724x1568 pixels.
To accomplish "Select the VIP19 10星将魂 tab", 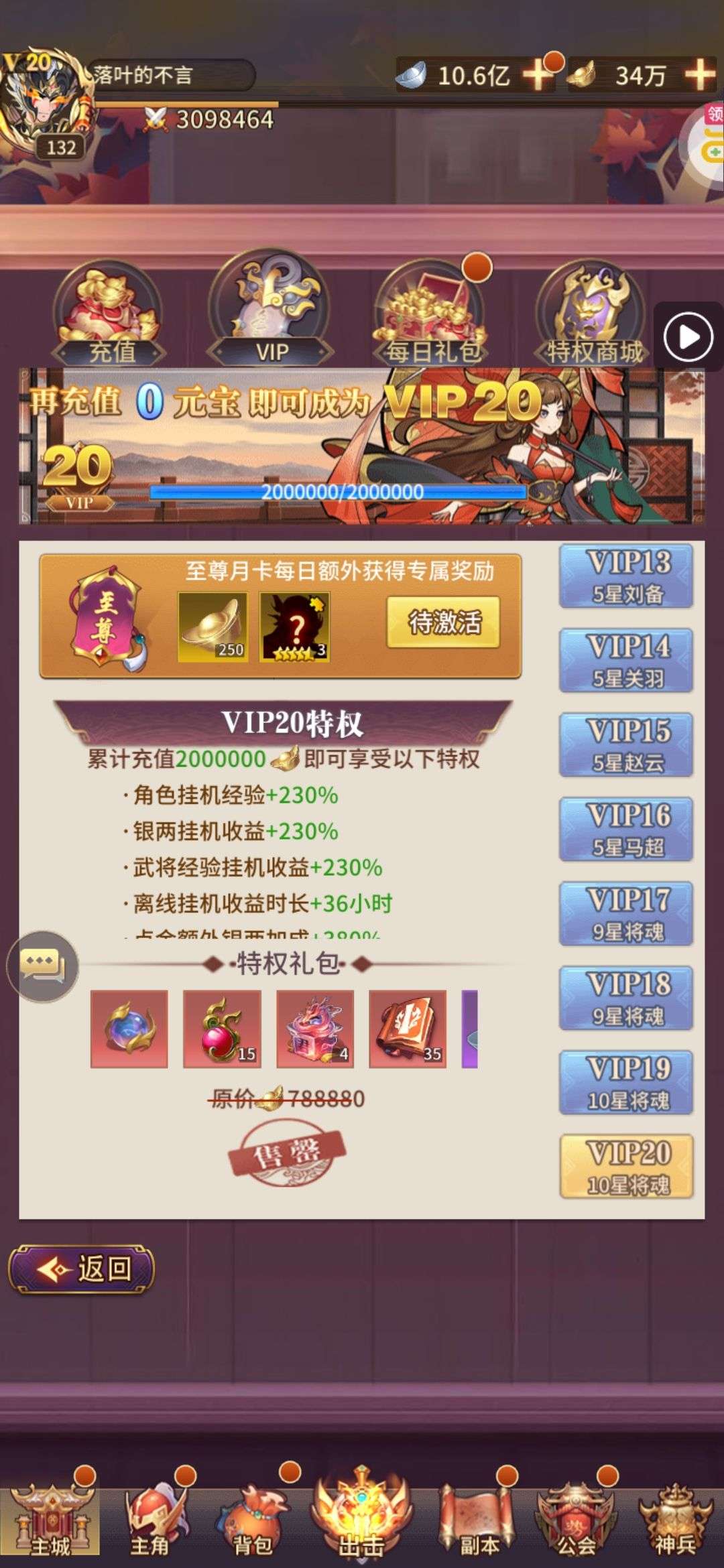I will pyautogui.click(x=626, y=1083).
